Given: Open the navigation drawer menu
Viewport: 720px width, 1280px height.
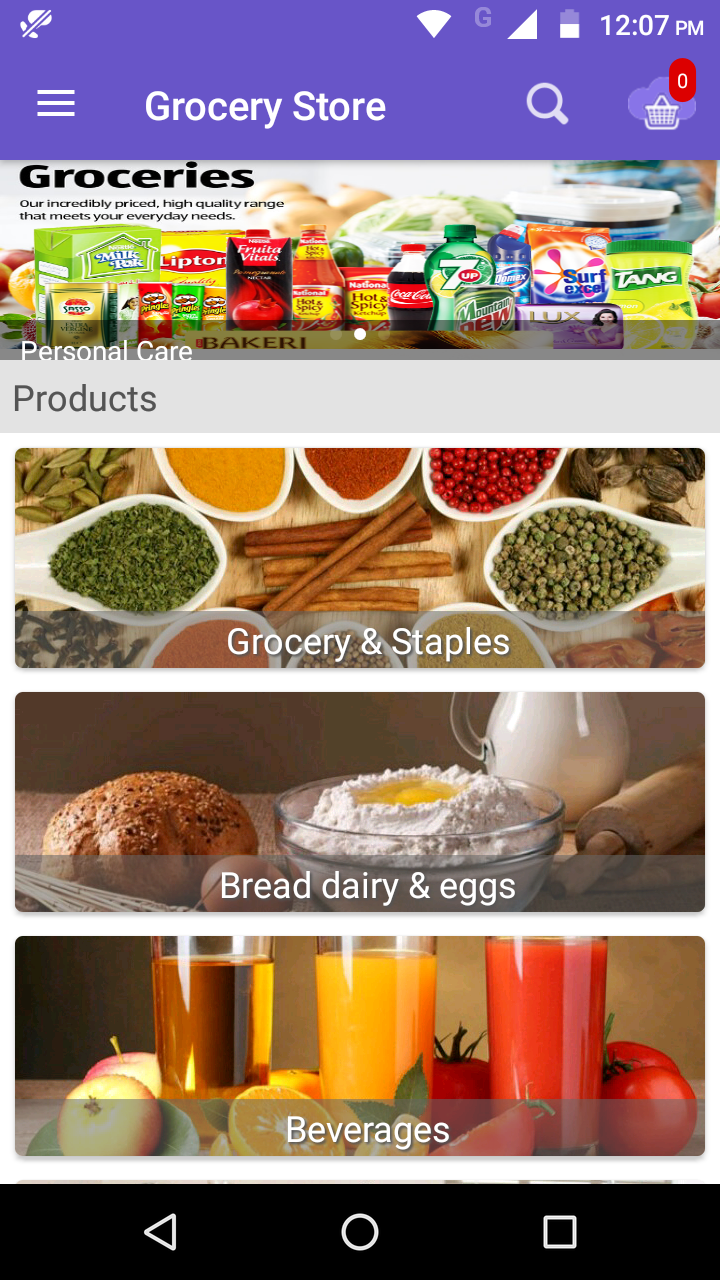Looking at the screenshot, I should pyautogui.click(x=55, y=104).
